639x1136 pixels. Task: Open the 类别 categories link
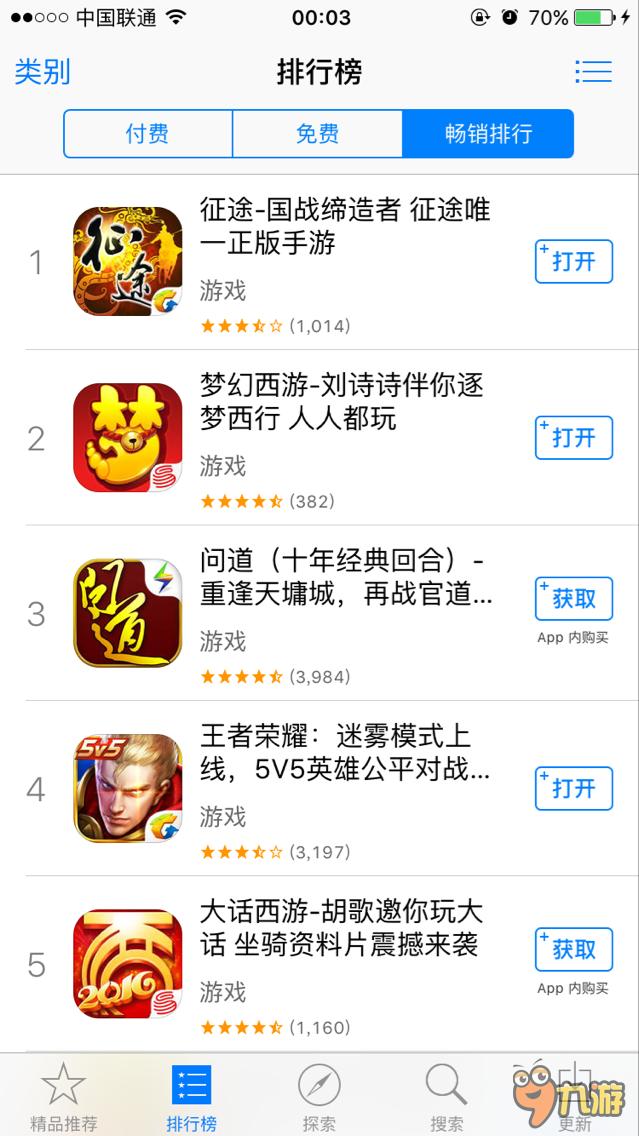click(x=43, y=72)
